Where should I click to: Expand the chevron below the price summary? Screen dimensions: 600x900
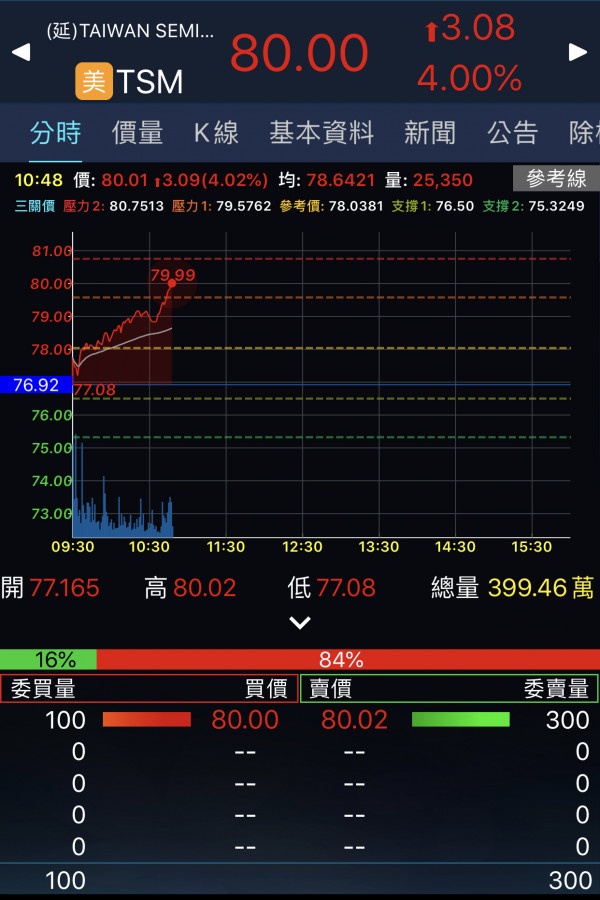coord(300,623)
